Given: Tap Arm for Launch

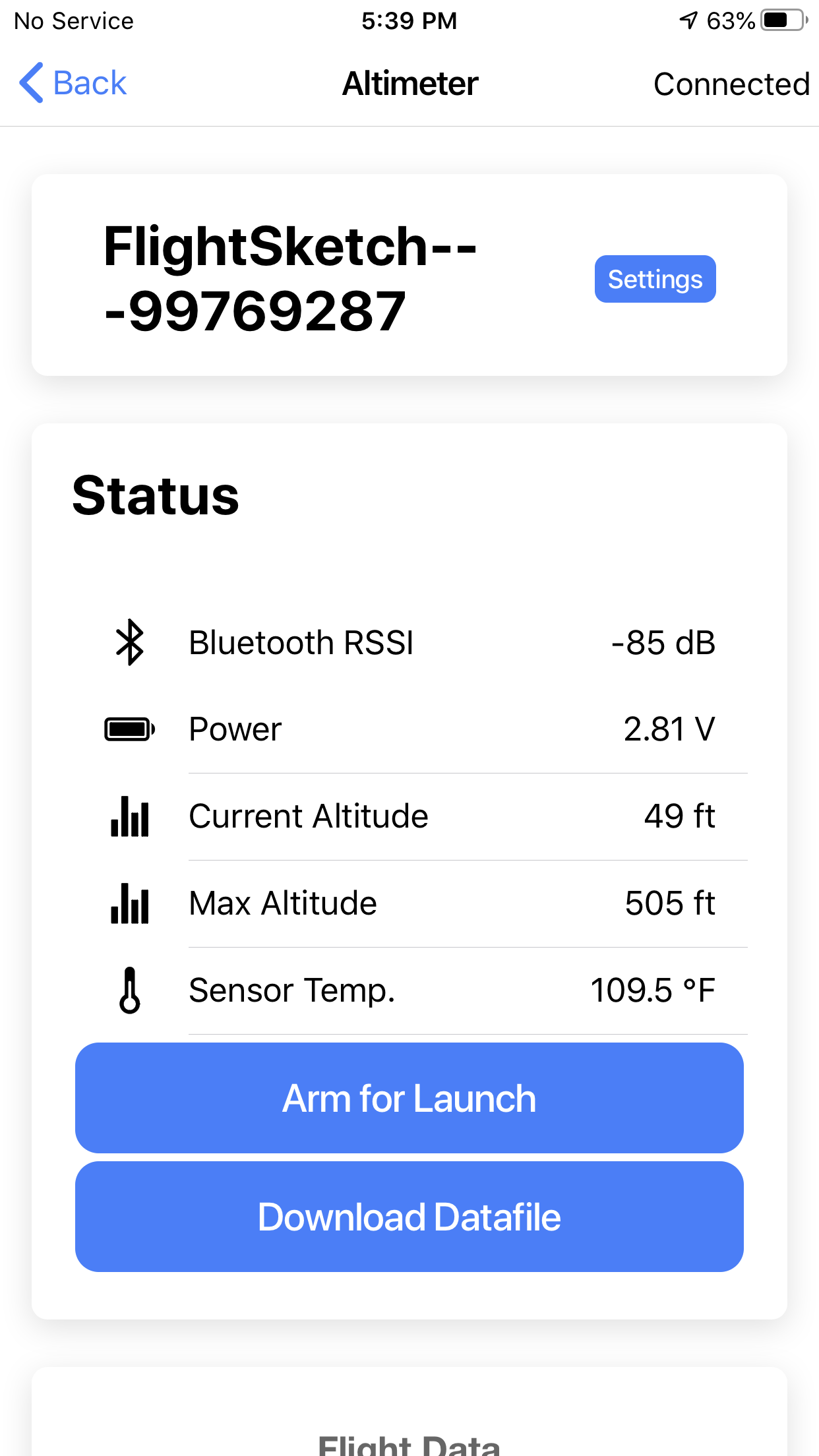Looking at the screenshot, I should pyautogui.click(x=409, y=1098).
